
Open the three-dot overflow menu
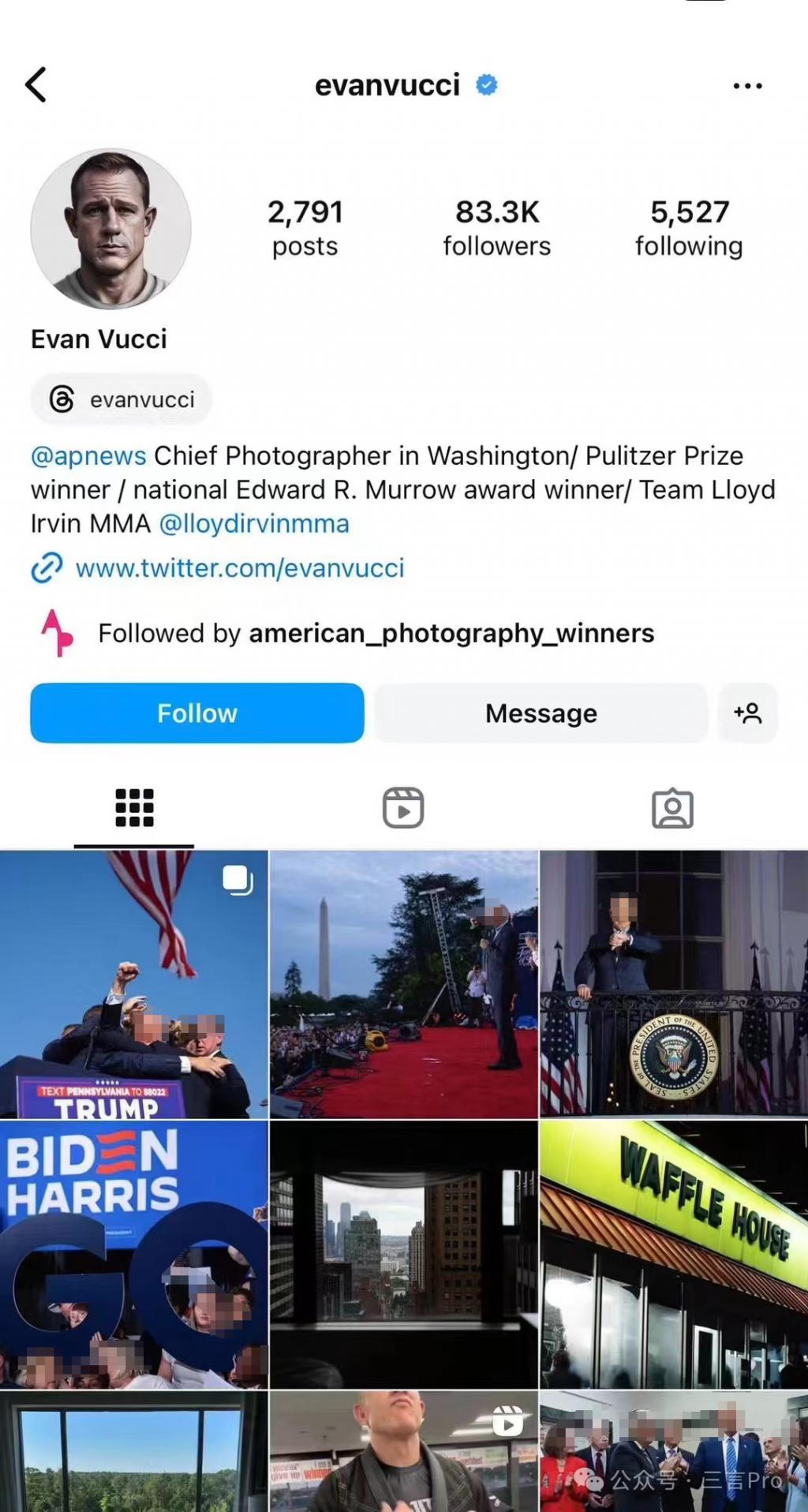(x=746, y=86)
